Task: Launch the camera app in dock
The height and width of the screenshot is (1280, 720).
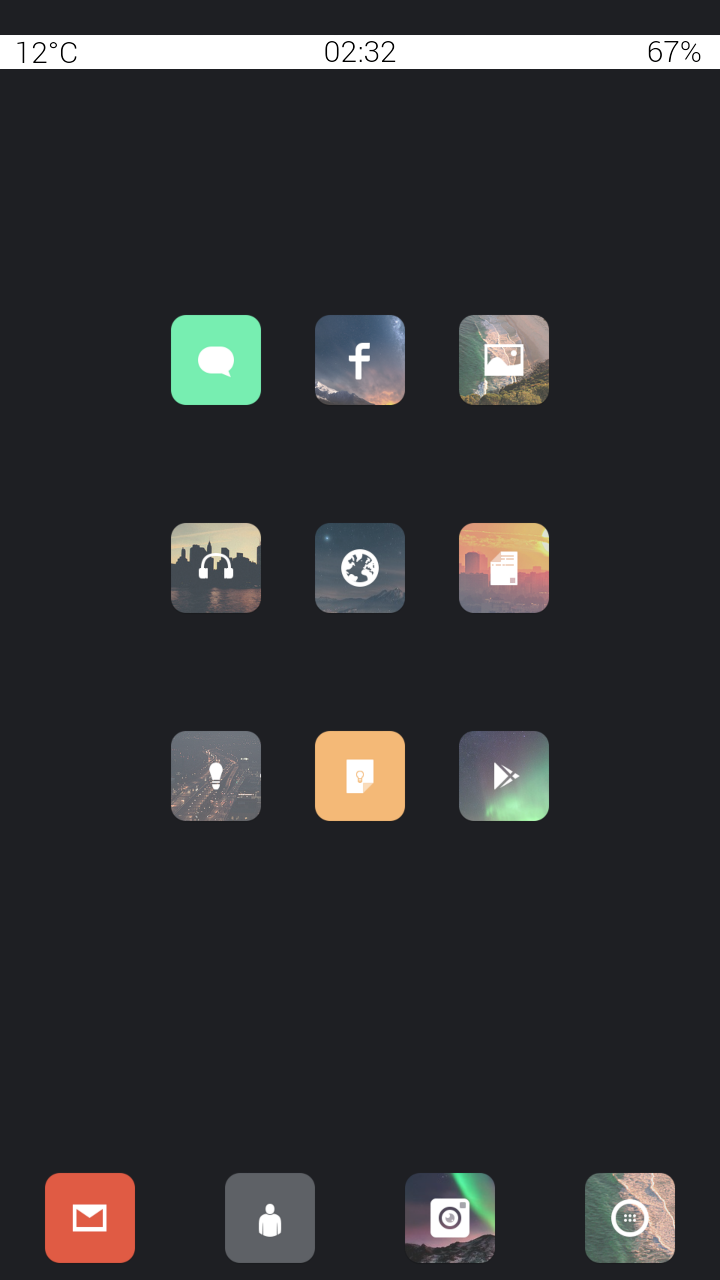Action: 450,1218
